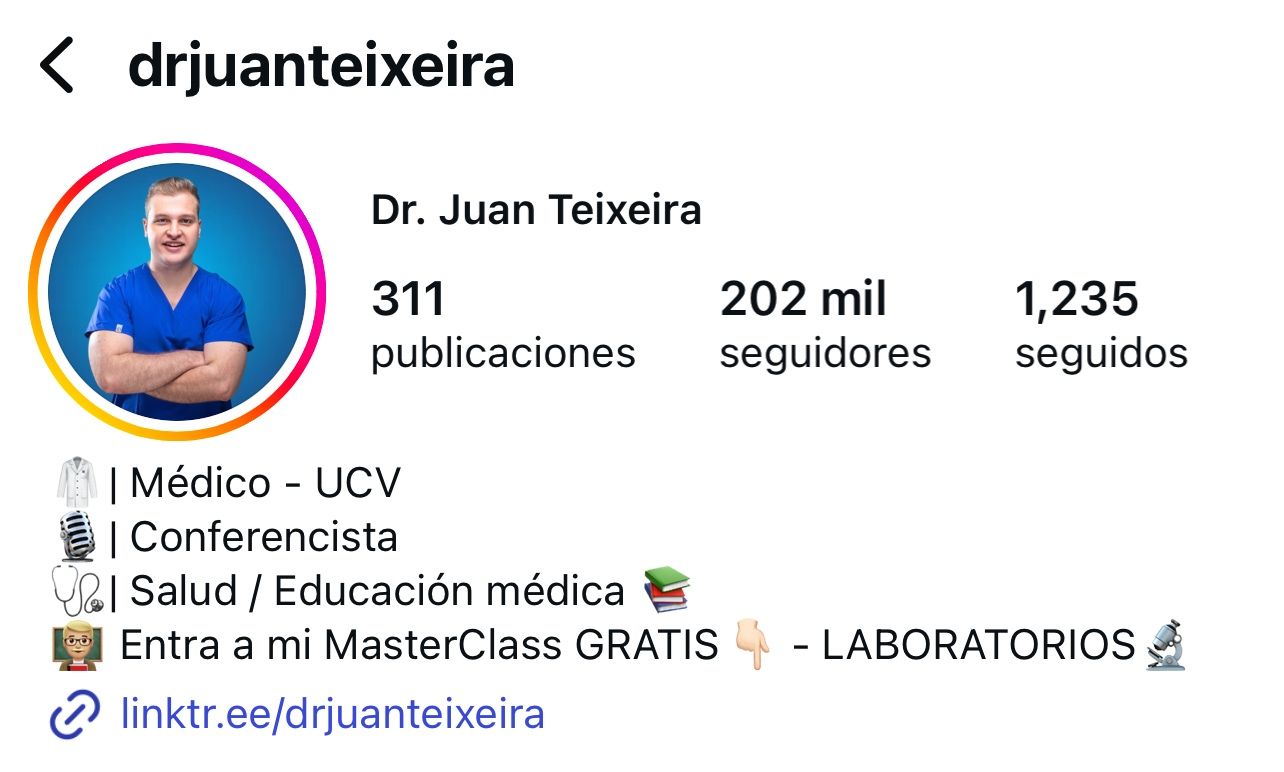Go back using the arrow icon

(x=57, y=66)
